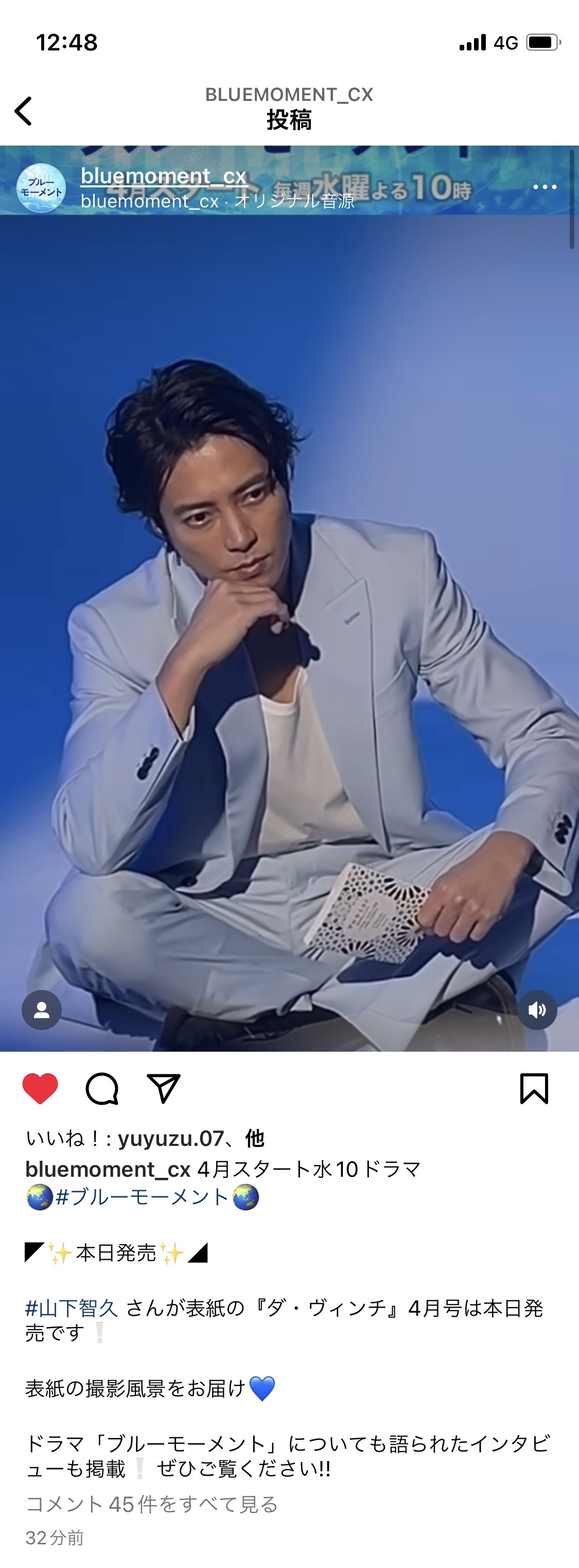The height and width of the screenshot is (1568, 579).
Task: Show tagged people on the video
Action: 41,1010
